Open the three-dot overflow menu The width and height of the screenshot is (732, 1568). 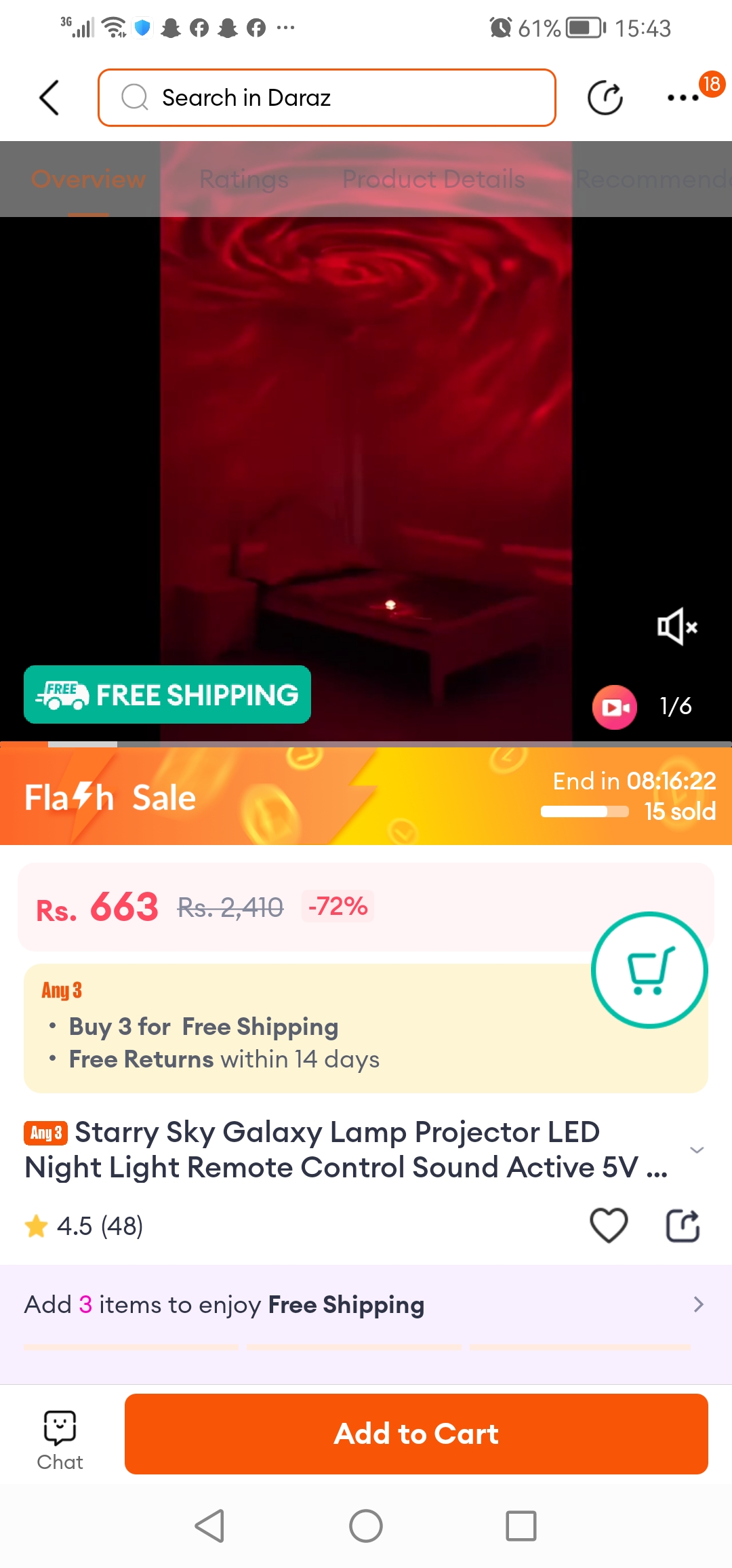tap(683, 98)
